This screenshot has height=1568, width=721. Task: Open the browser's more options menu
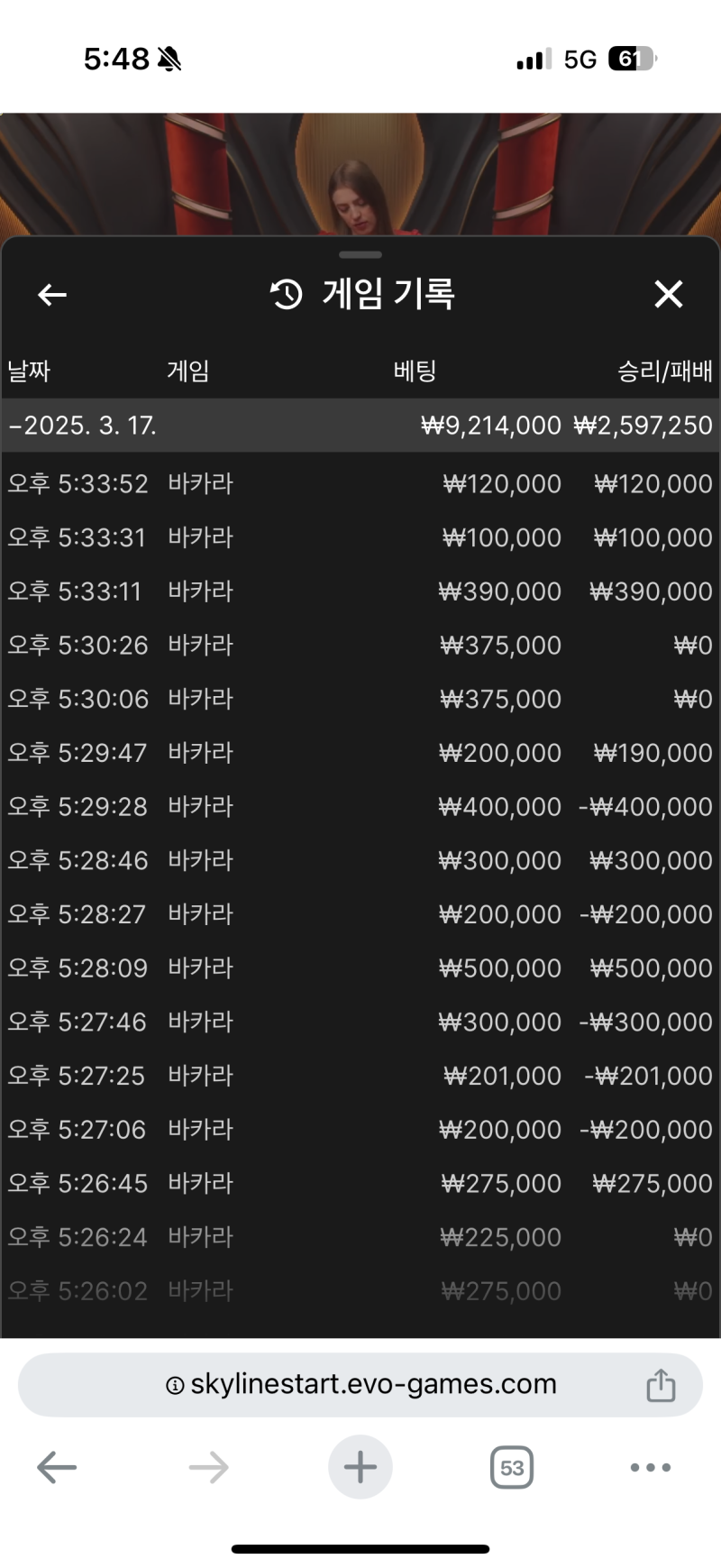pos(650,1467)
